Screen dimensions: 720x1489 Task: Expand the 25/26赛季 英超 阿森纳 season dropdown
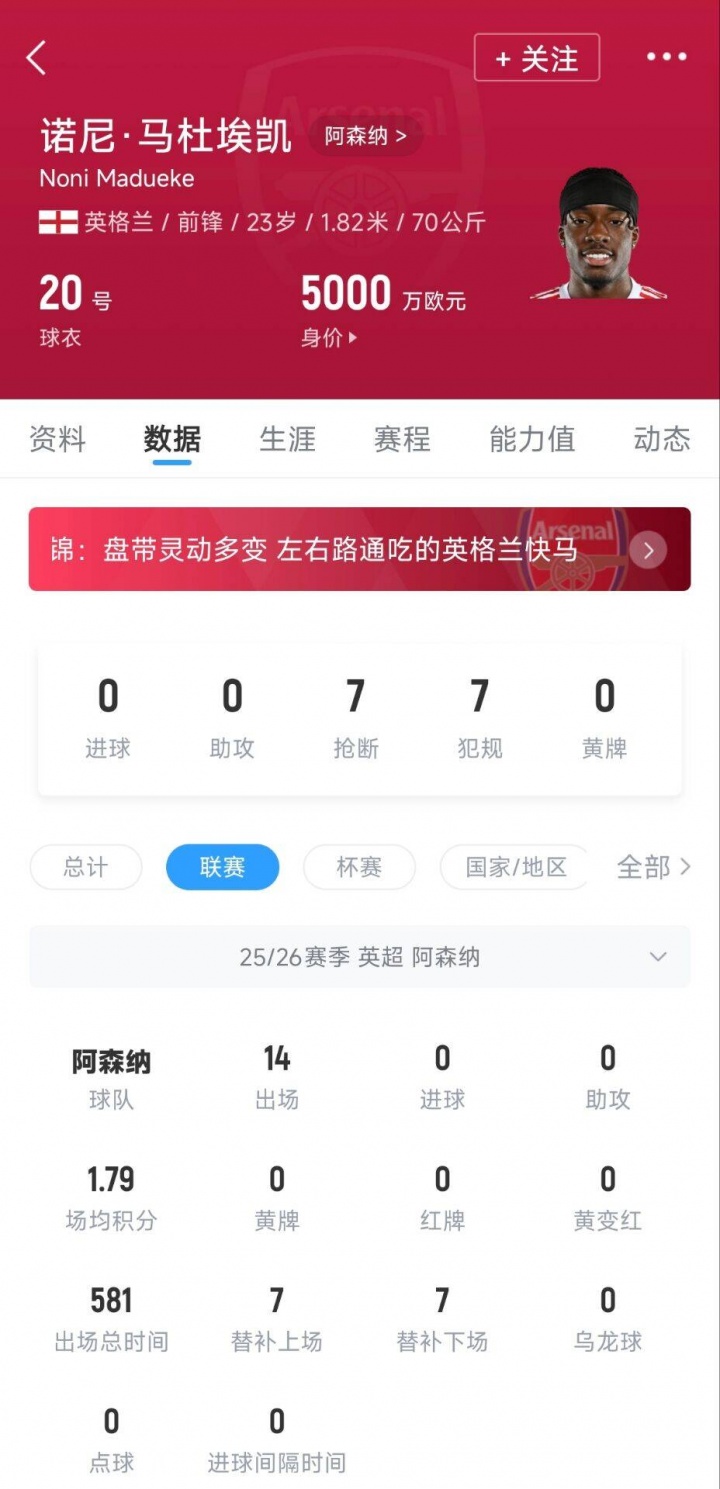[x=359, y=957]
